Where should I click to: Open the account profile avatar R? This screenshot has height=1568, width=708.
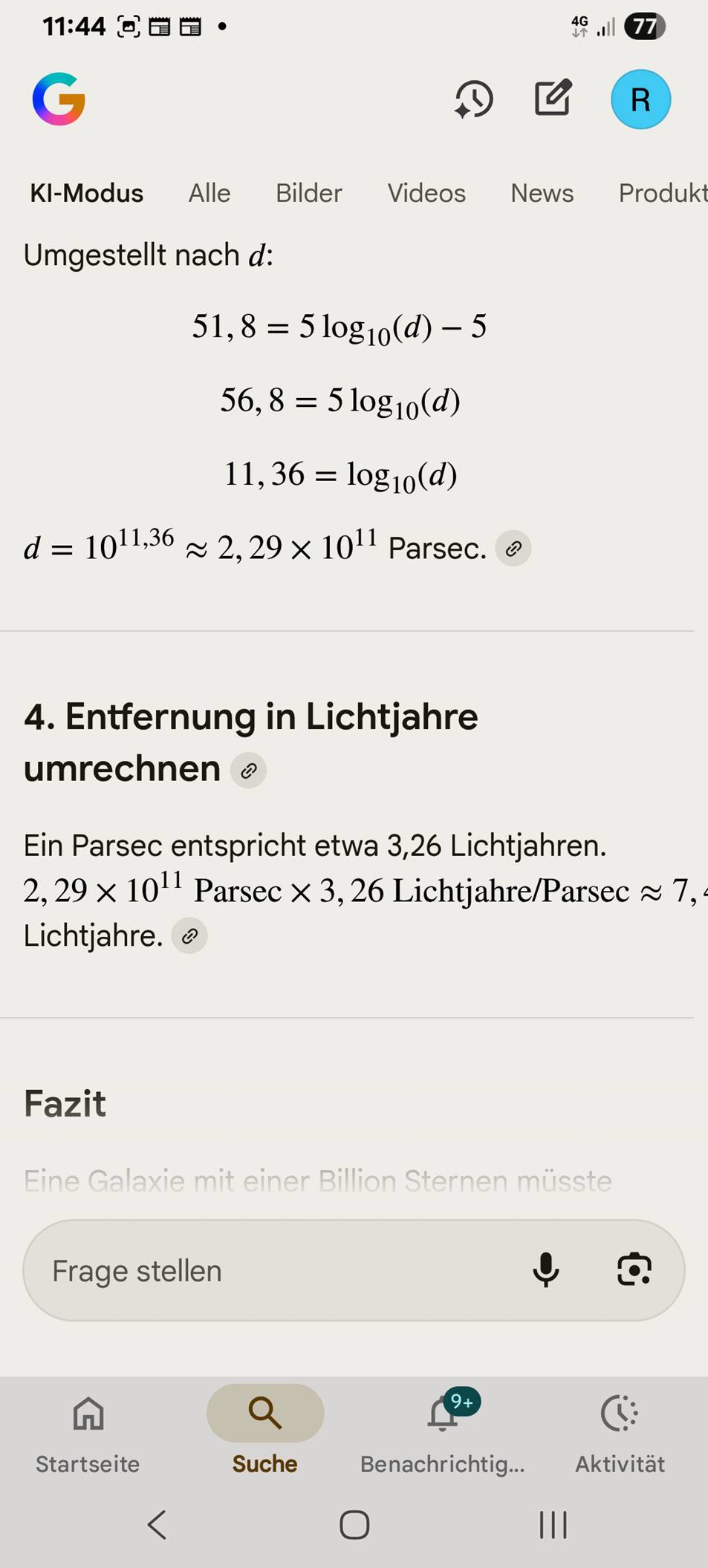pyautogui.click(x=640, y=99)
